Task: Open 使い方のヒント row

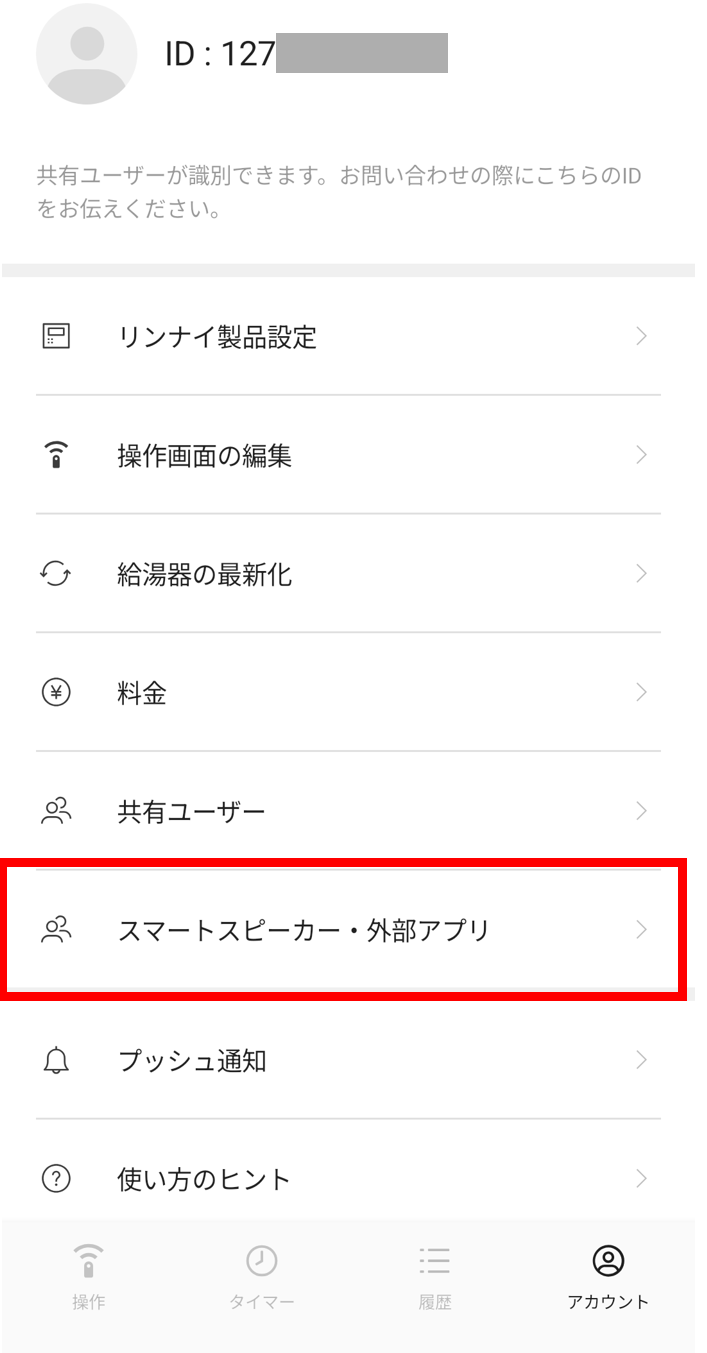Action: pos(348,1178)
